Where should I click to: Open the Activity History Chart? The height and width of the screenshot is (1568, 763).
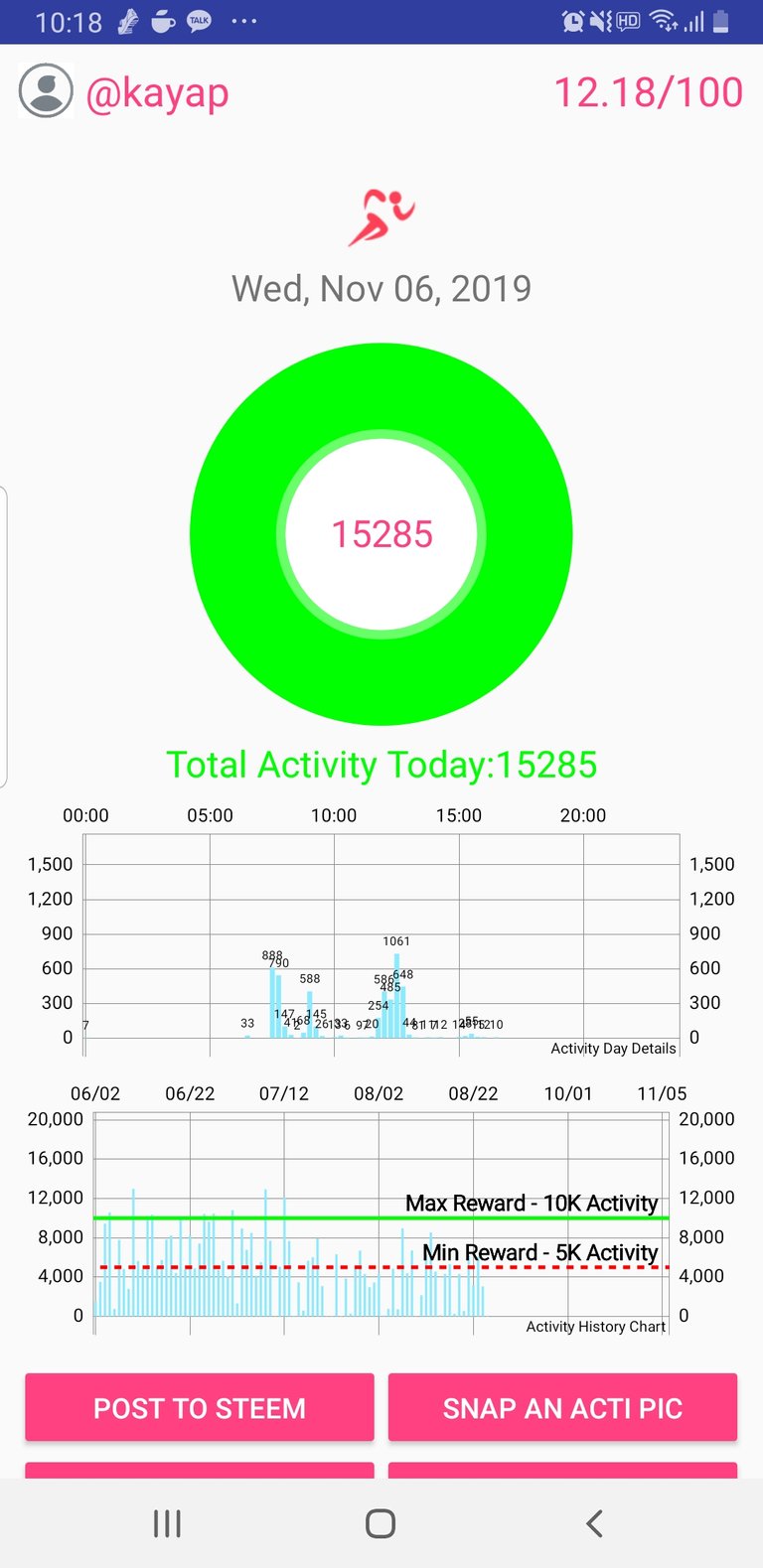381,1219
